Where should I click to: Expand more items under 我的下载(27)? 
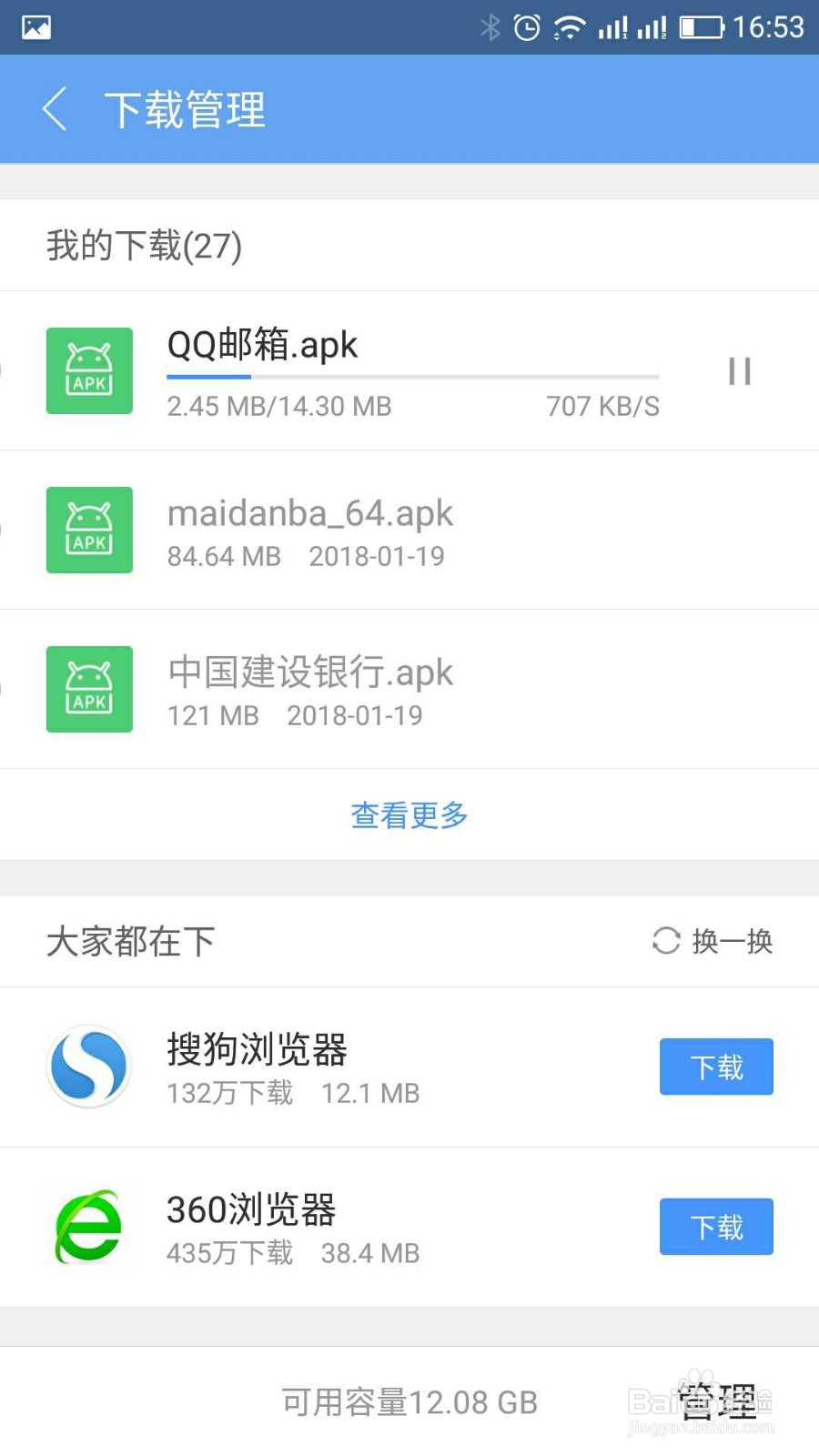click(409, 815)
